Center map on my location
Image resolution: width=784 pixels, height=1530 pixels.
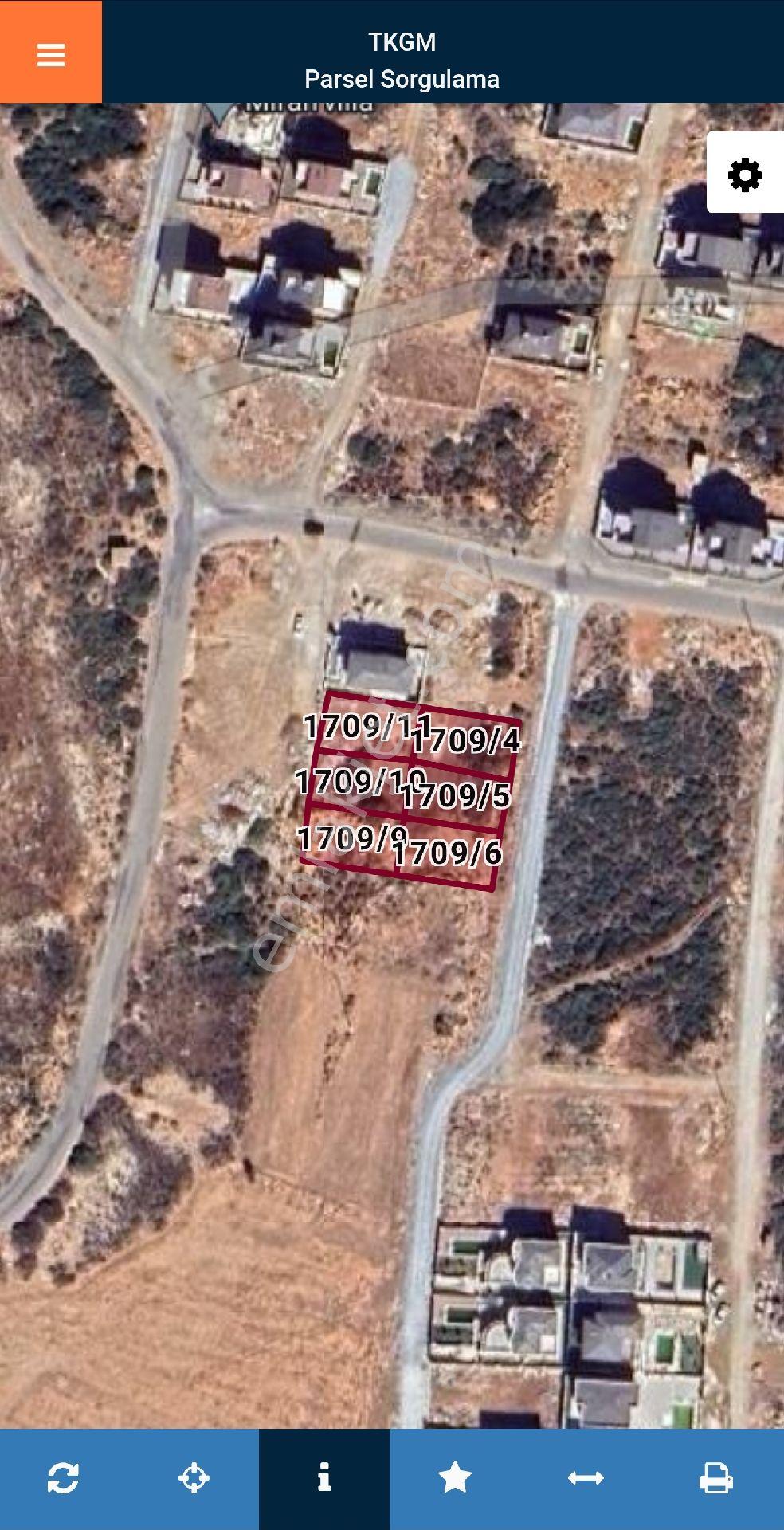pos(194,1478)
